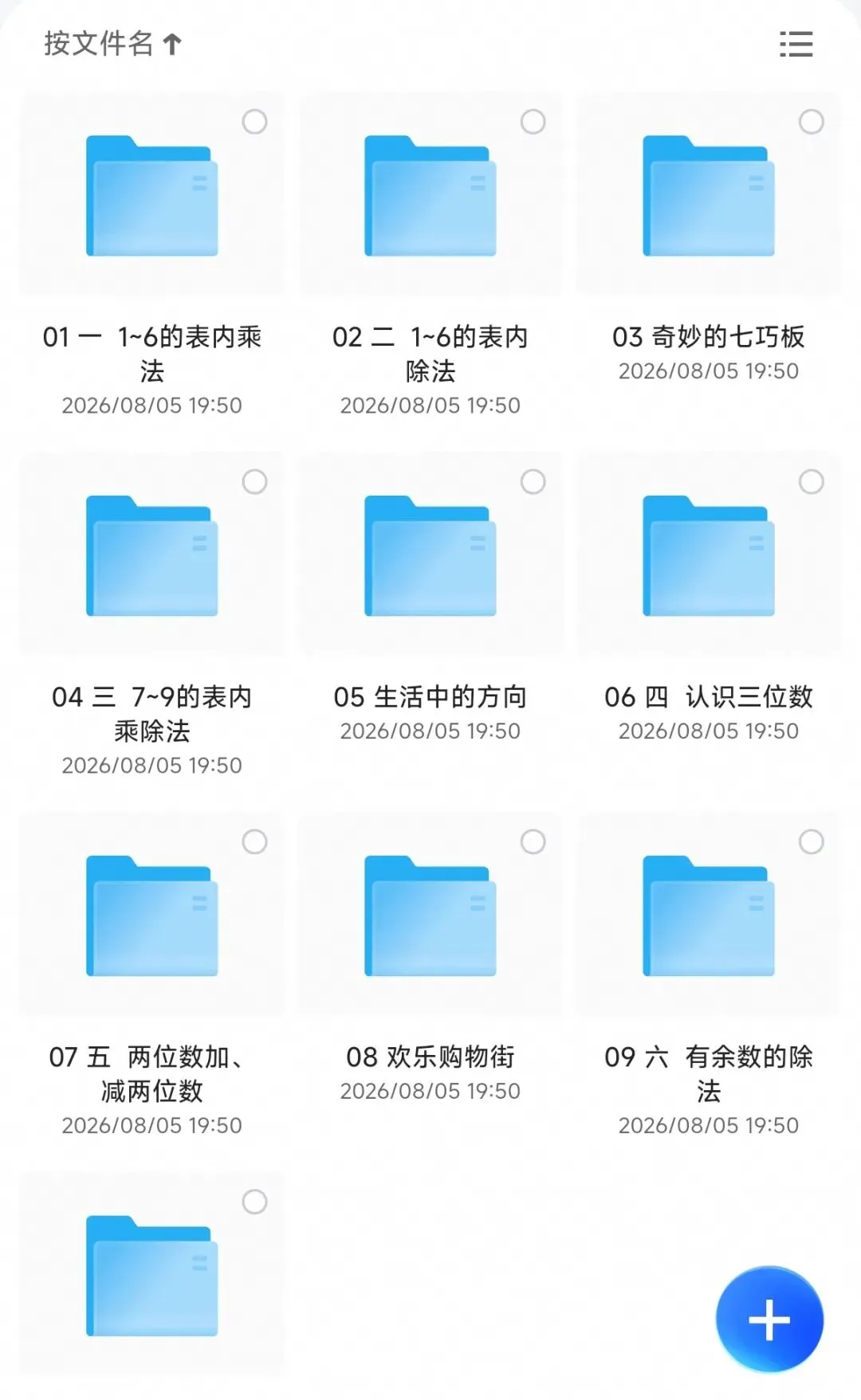Open folder 09 六 有余数的除法
861x1400 pixels.
point(709,916)
